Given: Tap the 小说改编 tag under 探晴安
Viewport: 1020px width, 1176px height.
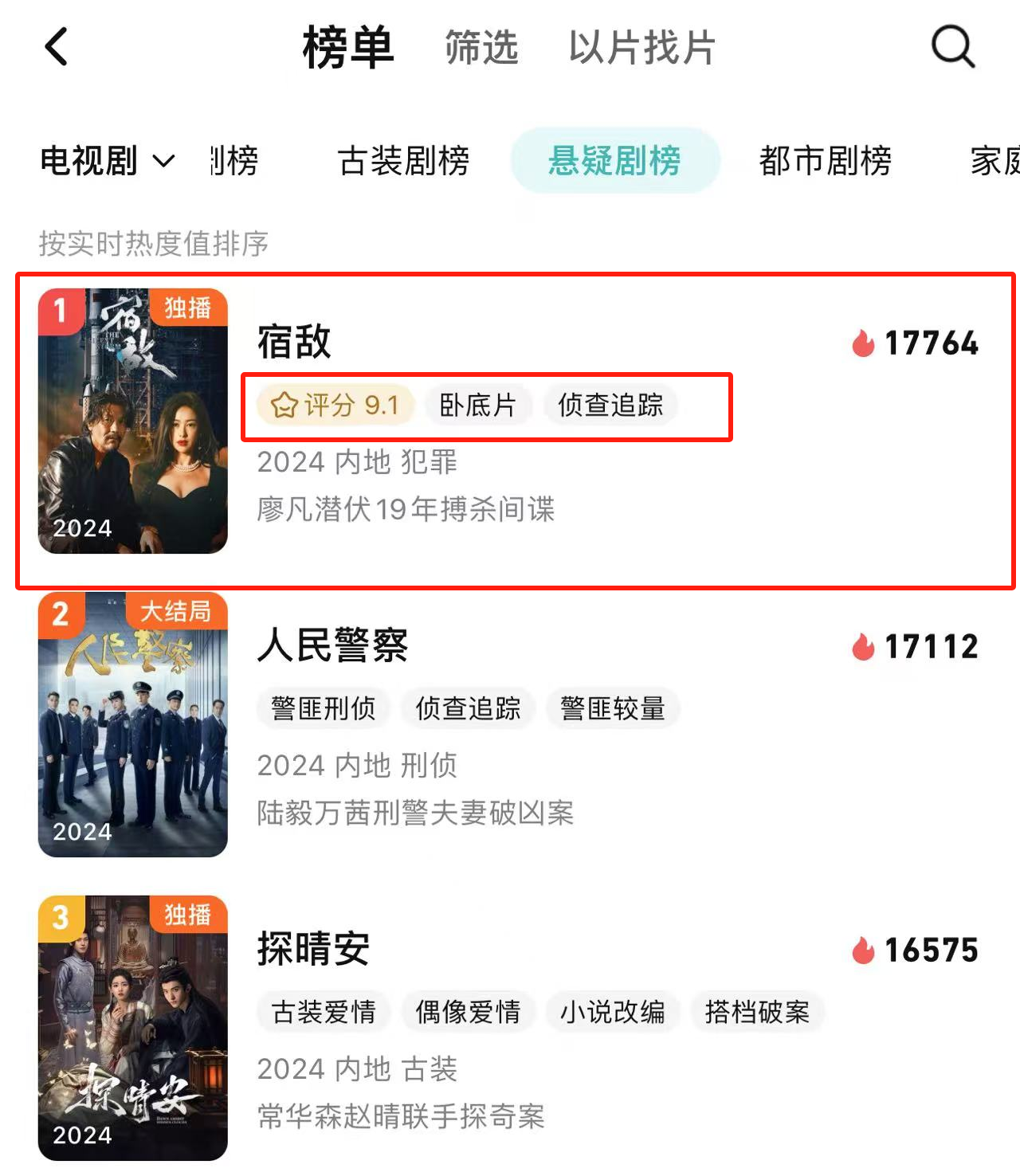Looking at the screenshot, I should point(612,1012).
